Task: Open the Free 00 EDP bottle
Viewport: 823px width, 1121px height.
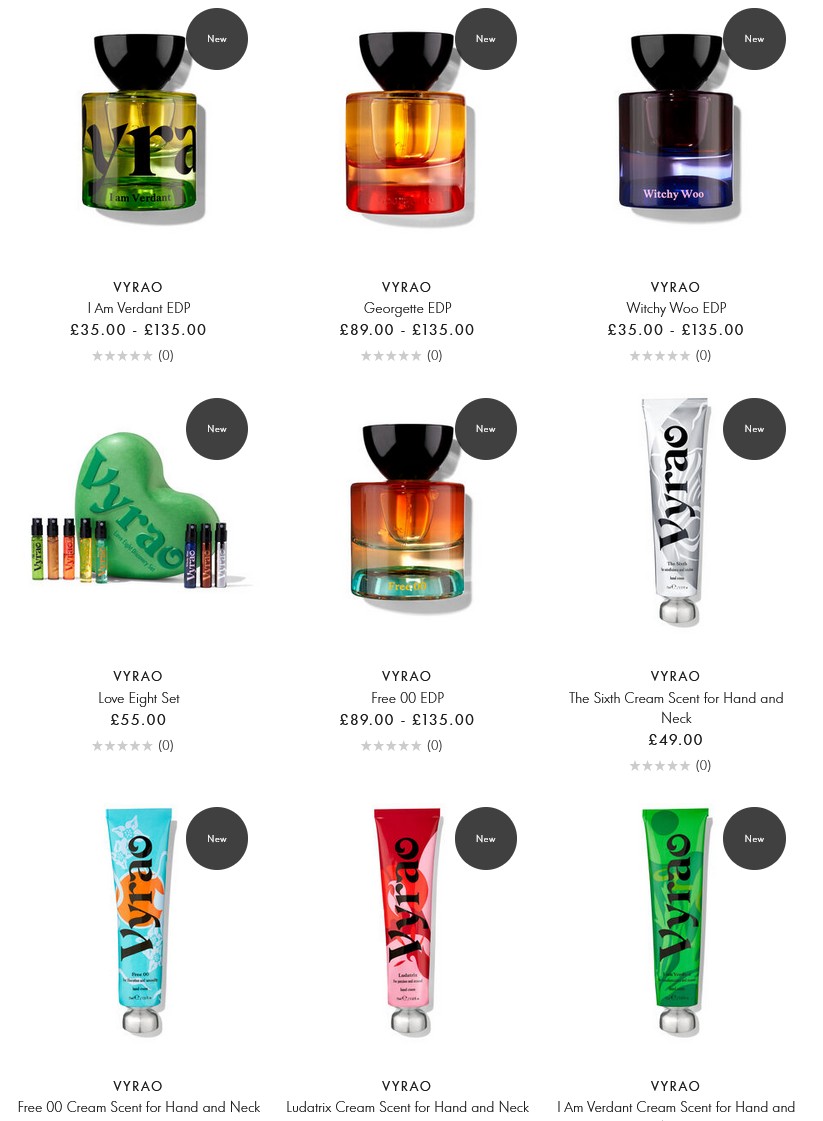Action: point(406,520)
